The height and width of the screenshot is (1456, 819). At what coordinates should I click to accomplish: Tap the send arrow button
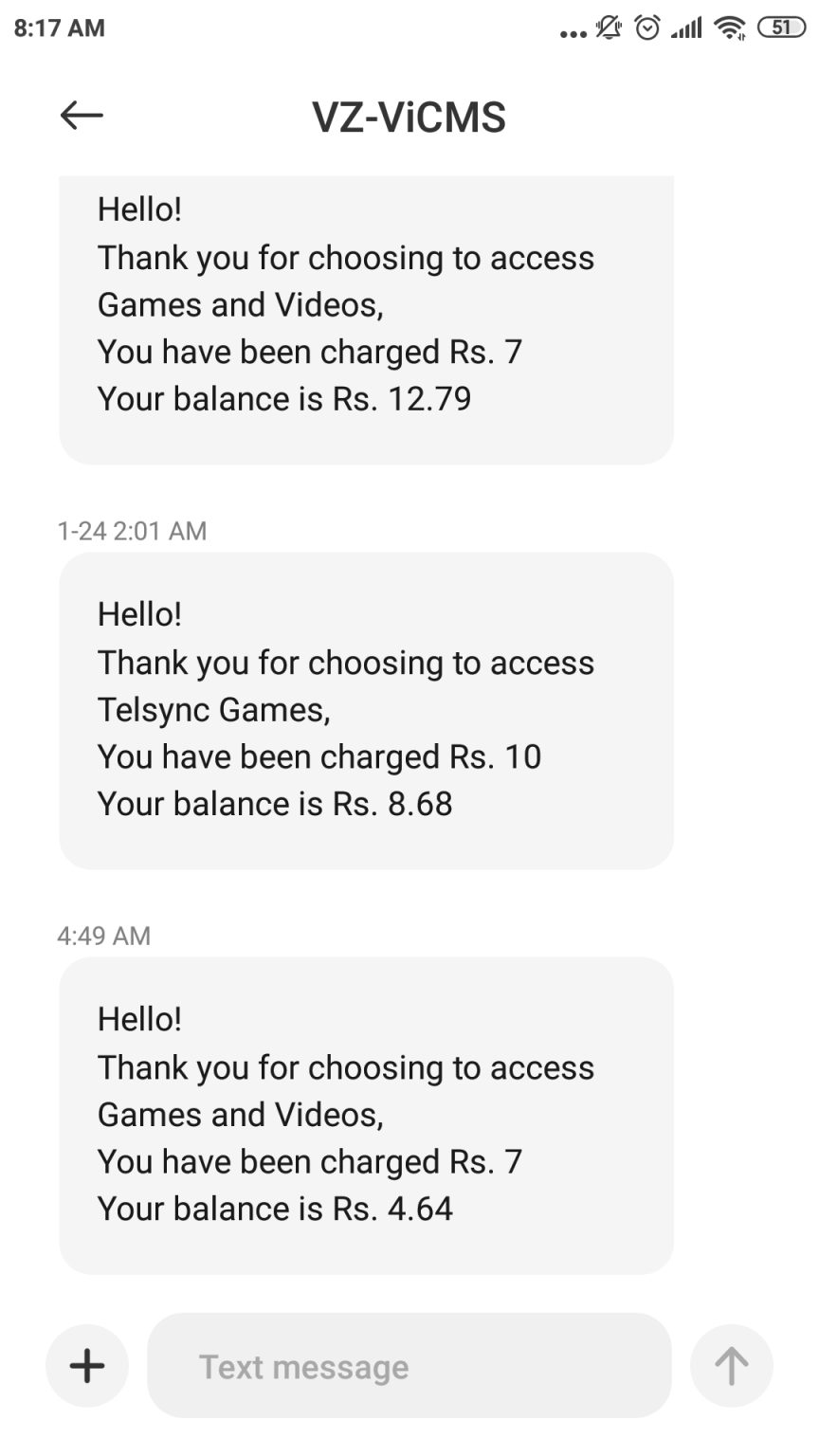(x=731, y=1366)
